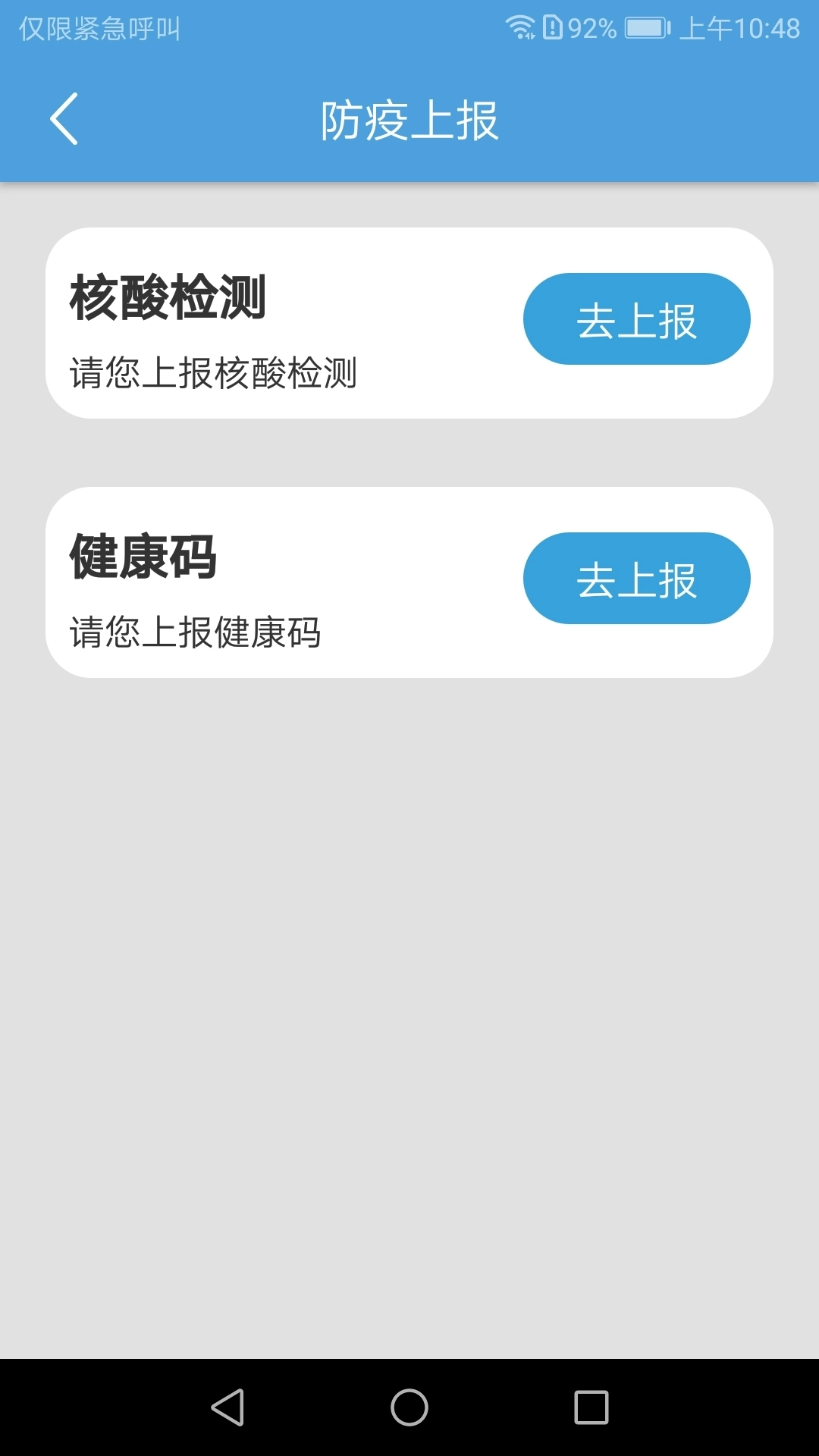Tap 去上报 for 核酸检测

point(637,318)
